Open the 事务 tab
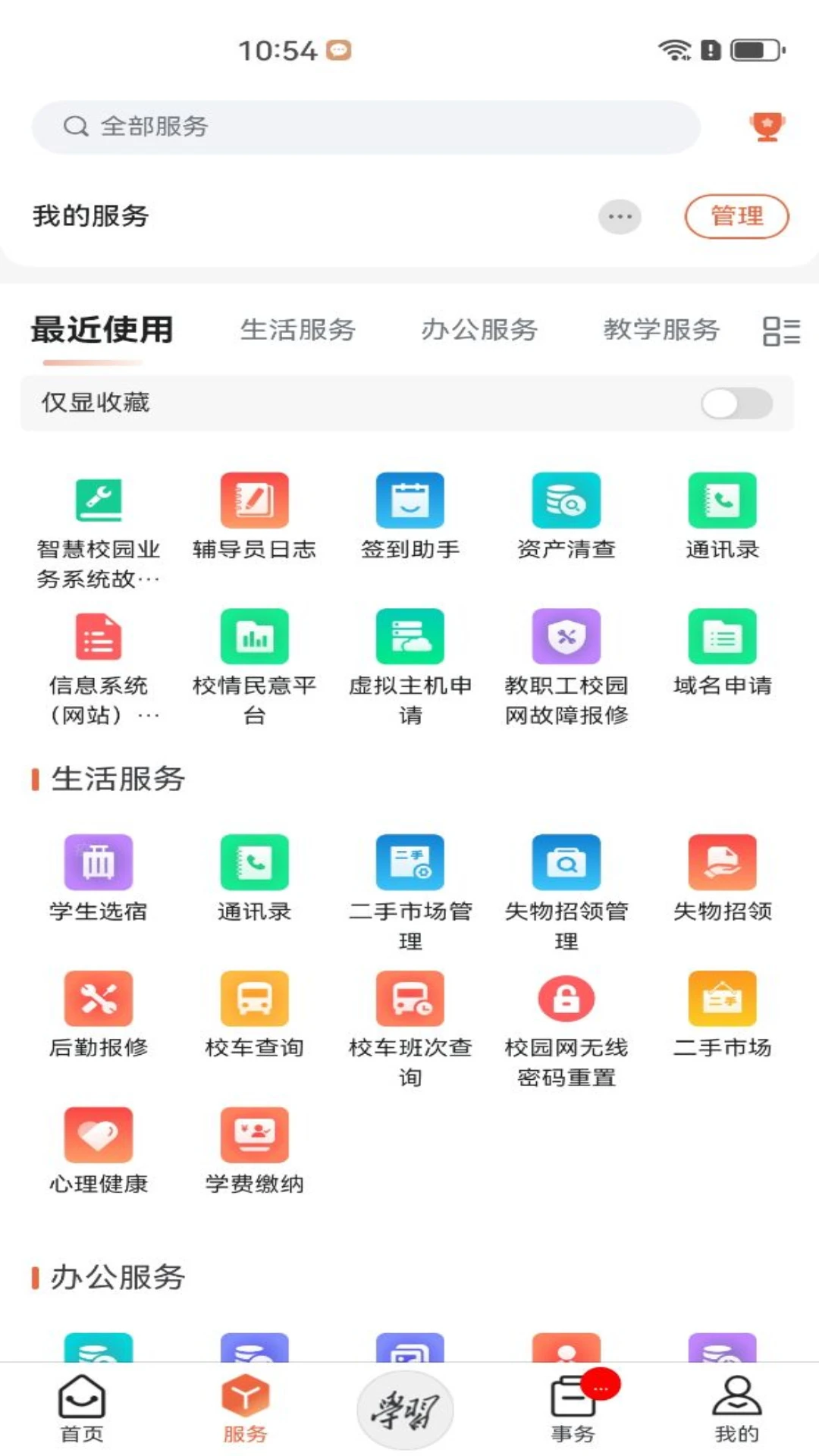Viewport: 819px width, 1456px height. pos(573,1409)
